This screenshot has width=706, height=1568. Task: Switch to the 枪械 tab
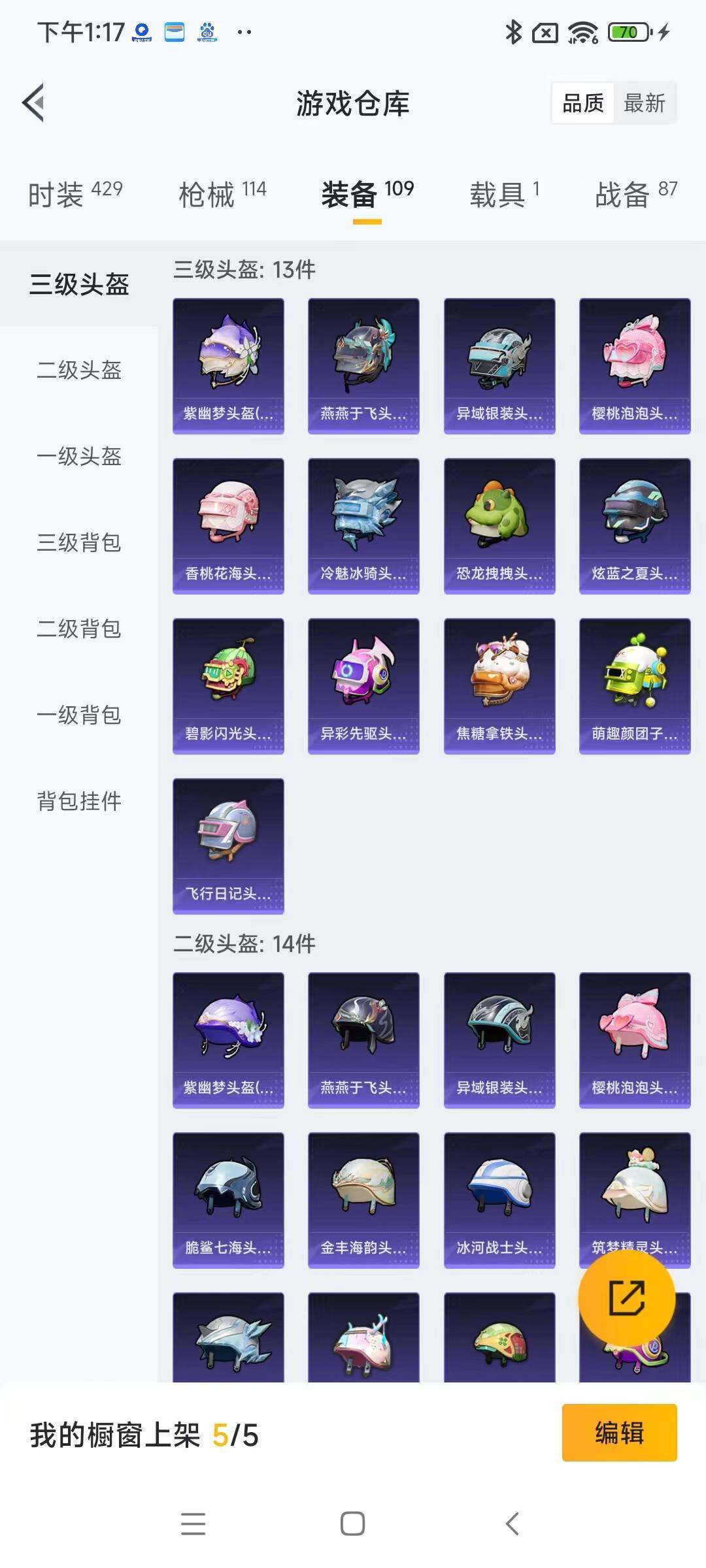(x=222, y=194)
